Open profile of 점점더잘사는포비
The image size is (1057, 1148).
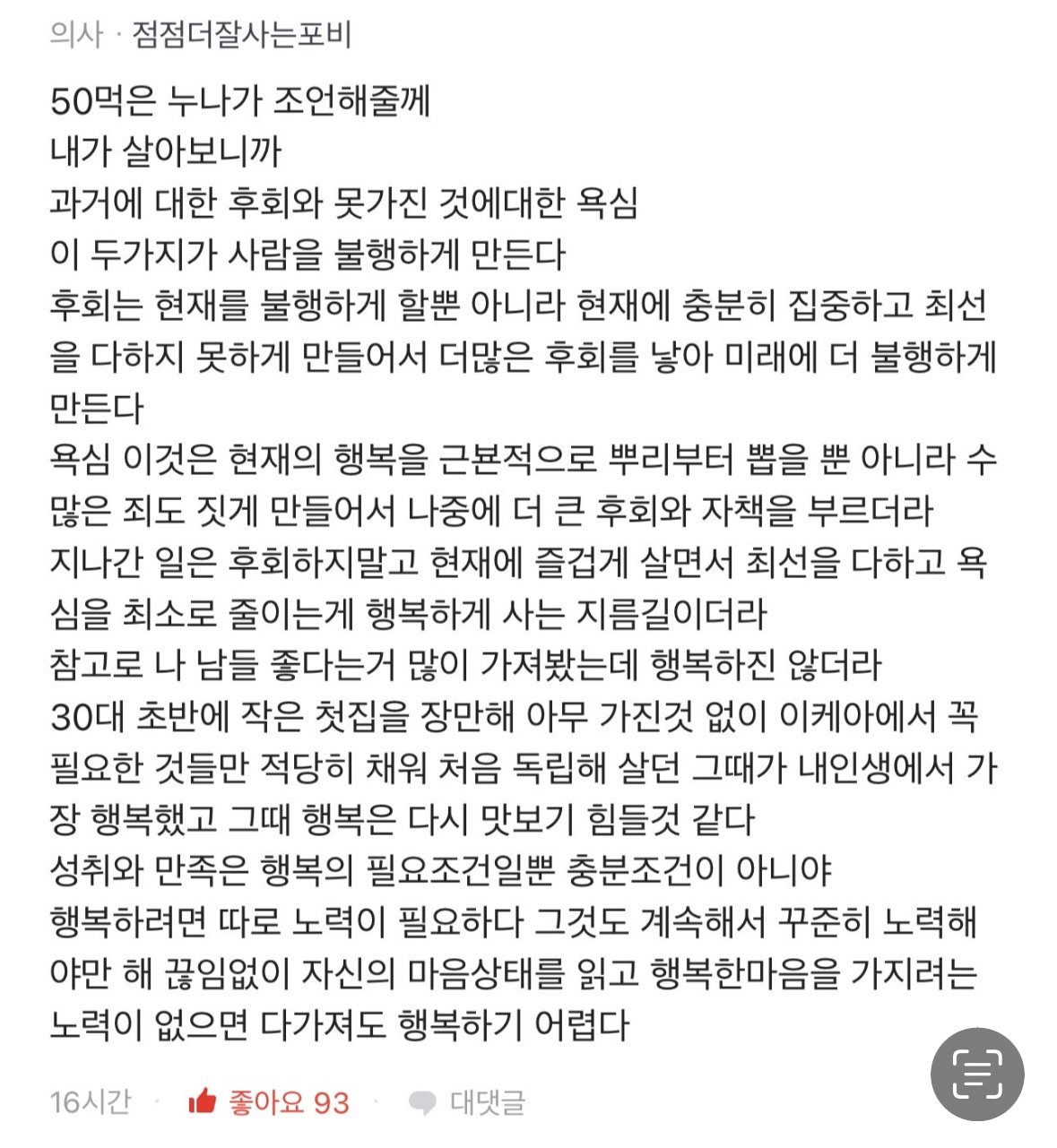point(242,35)
